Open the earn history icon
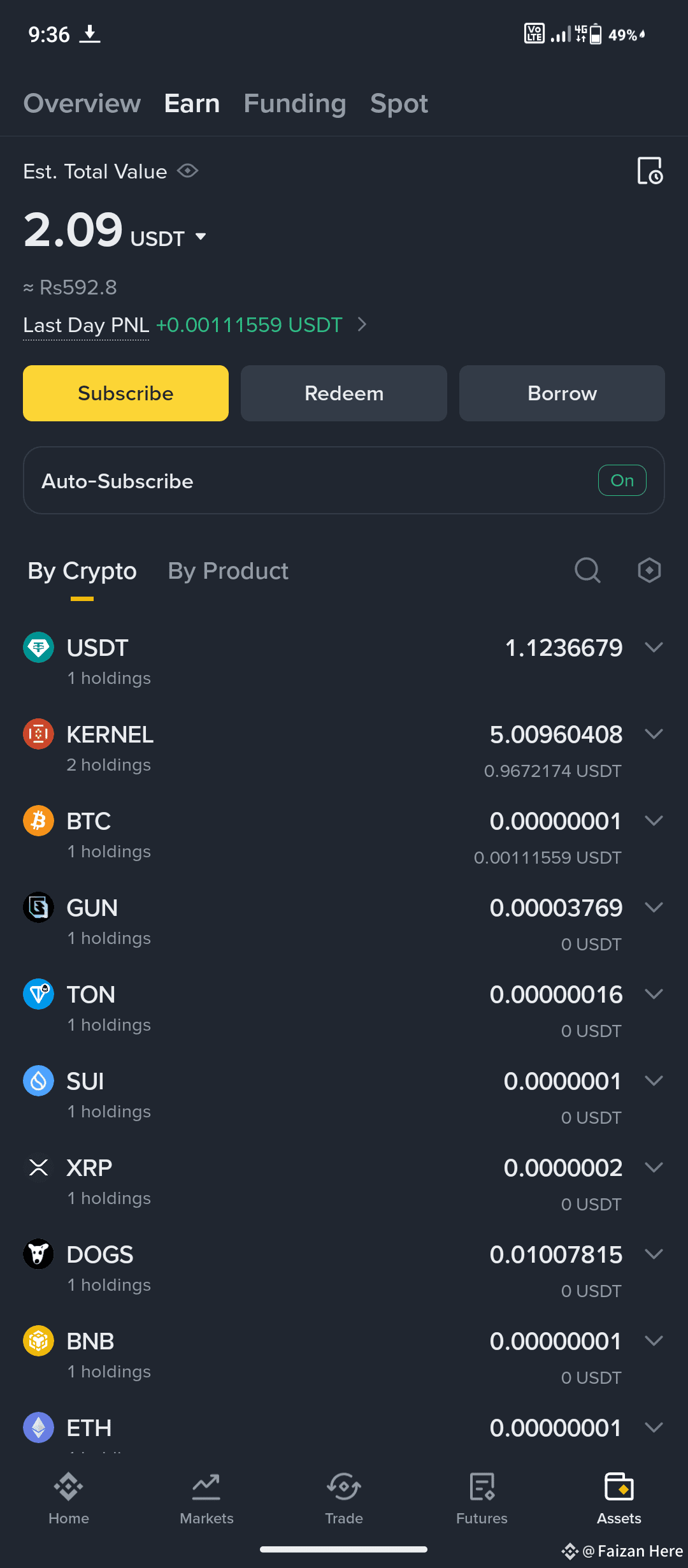 point(650,171)
